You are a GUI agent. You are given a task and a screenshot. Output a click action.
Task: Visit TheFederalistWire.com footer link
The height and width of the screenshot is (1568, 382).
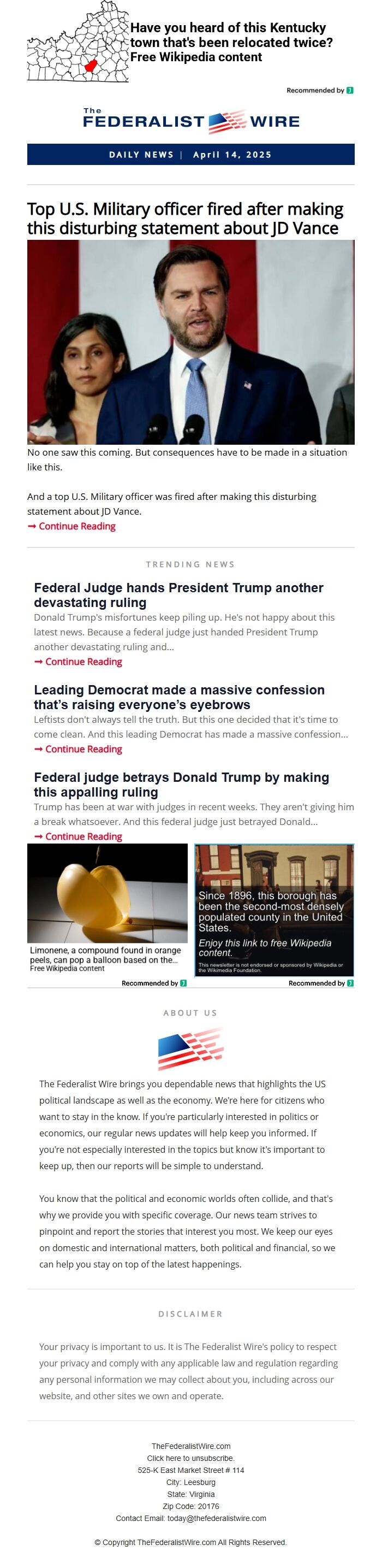coord(190,1446)
